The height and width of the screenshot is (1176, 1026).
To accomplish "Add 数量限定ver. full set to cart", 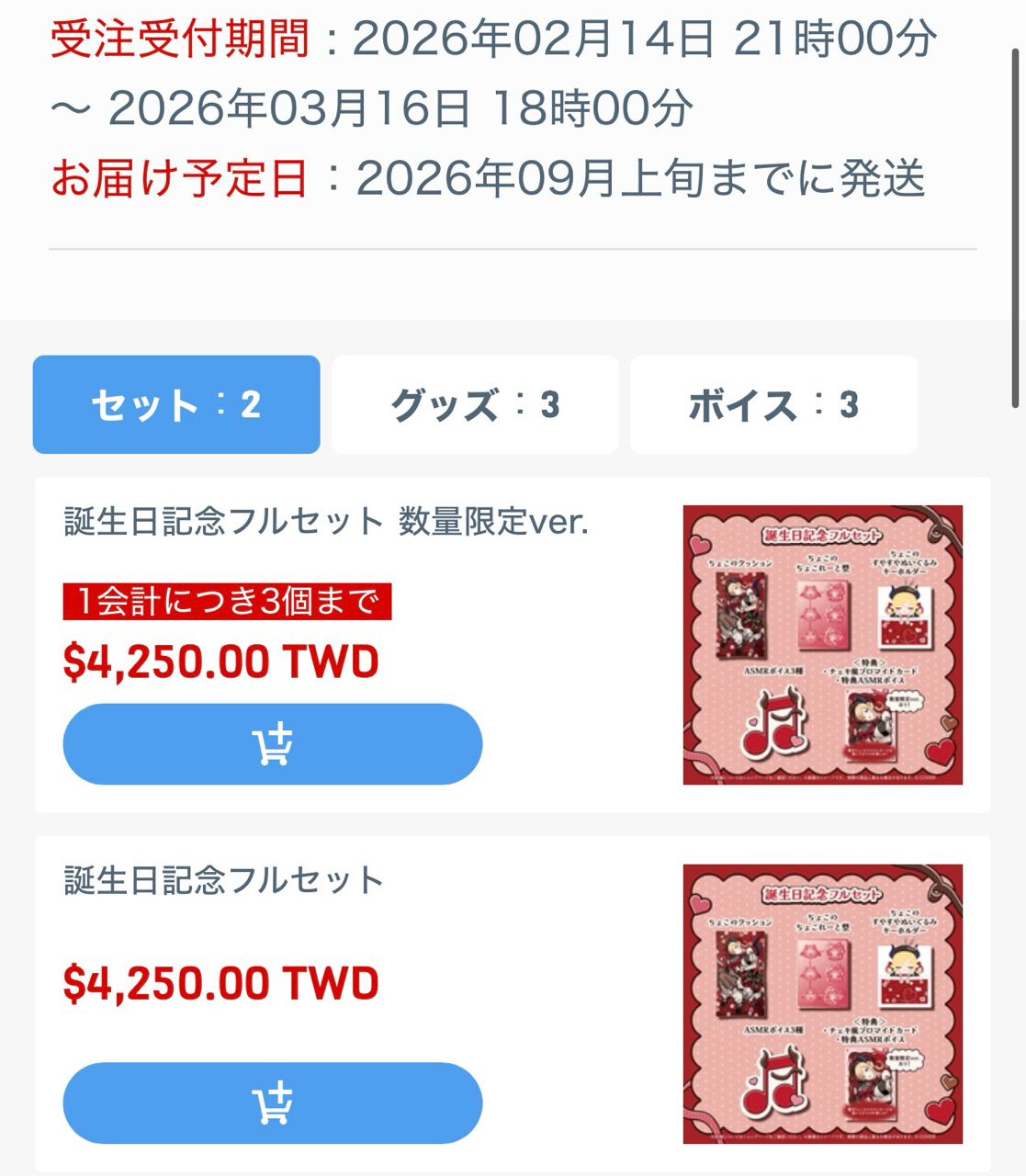I will (x=272, y=744).
